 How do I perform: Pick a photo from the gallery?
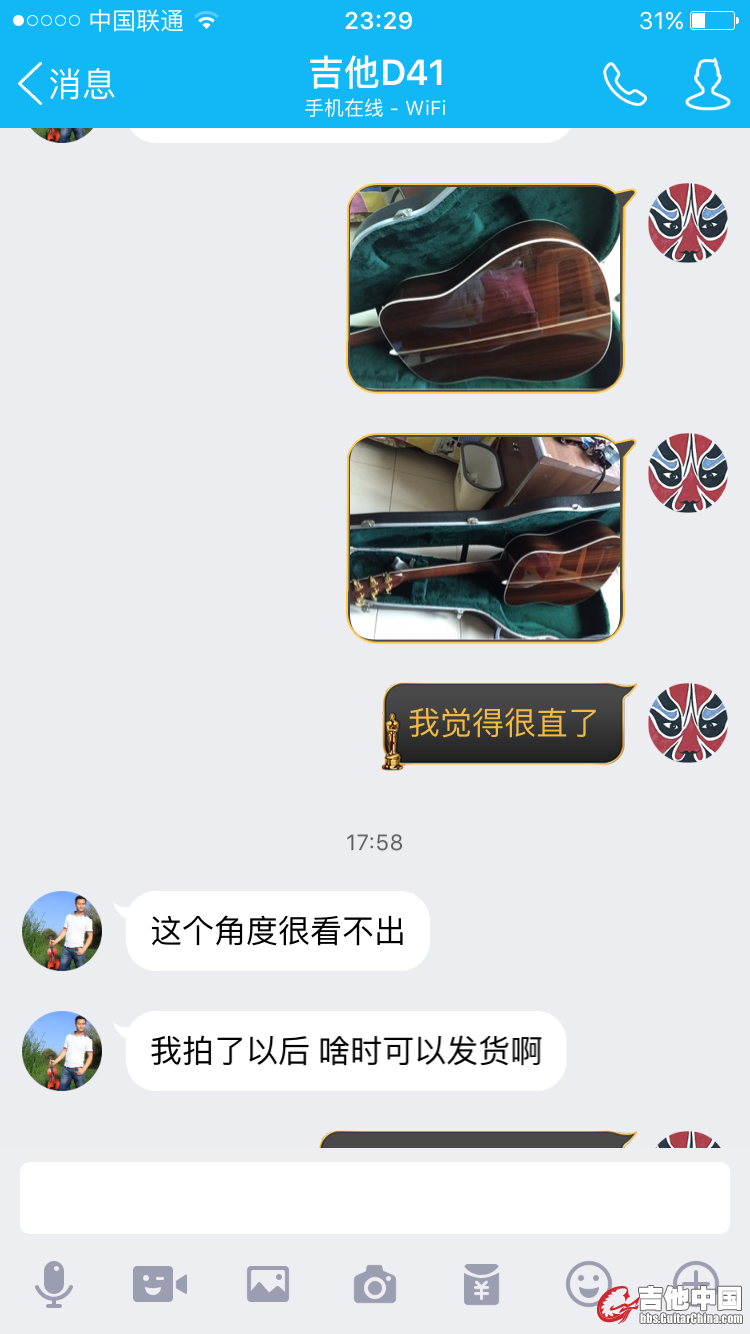point(268,1284)
